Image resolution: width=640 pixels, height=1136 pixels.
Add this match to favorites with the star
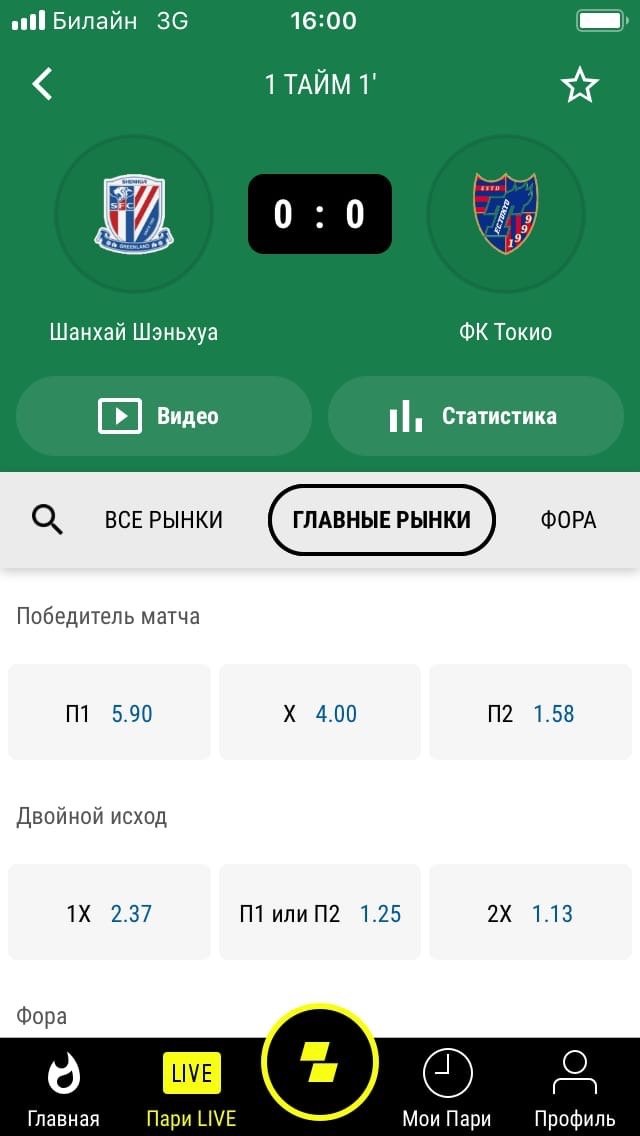(x=579, y=86)
